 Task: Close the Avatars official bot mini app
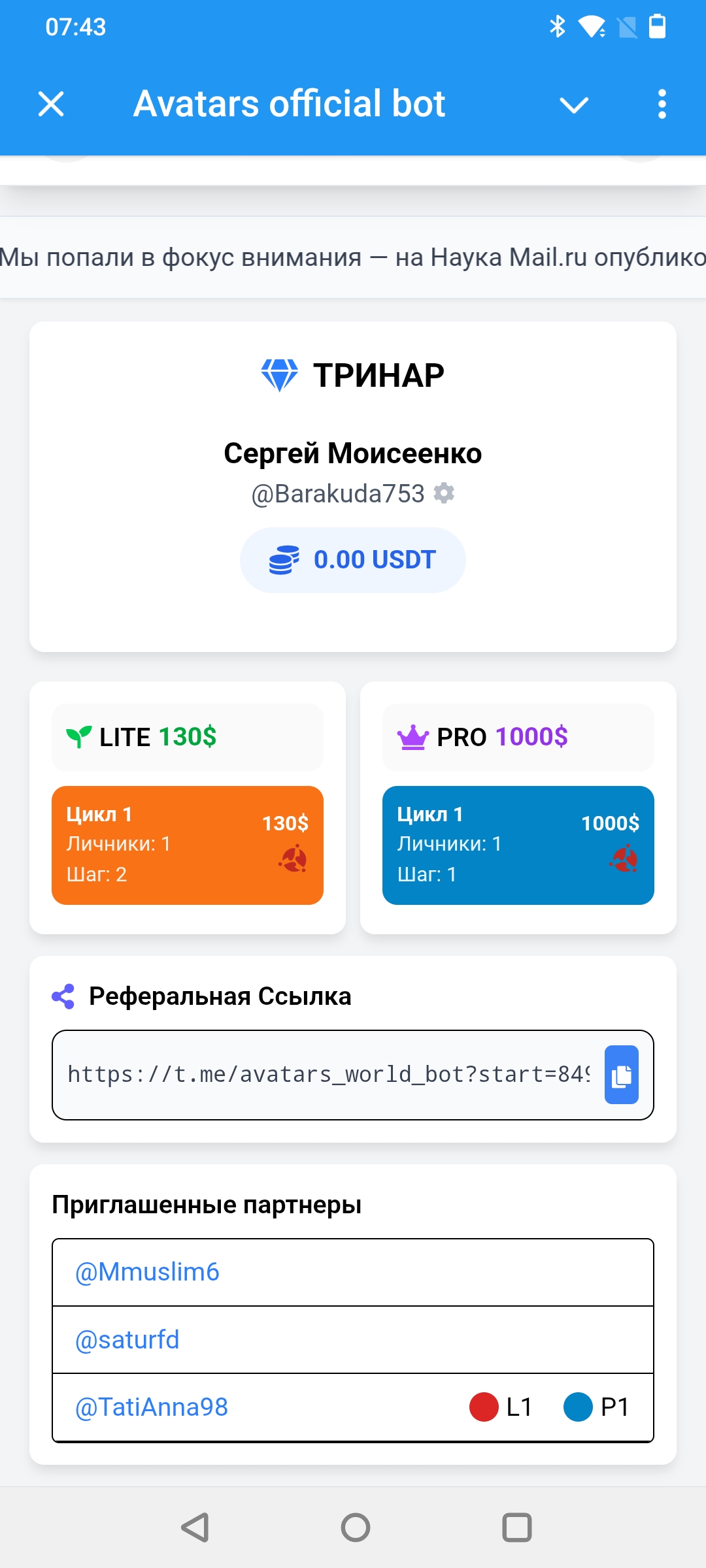pos(51,104)
